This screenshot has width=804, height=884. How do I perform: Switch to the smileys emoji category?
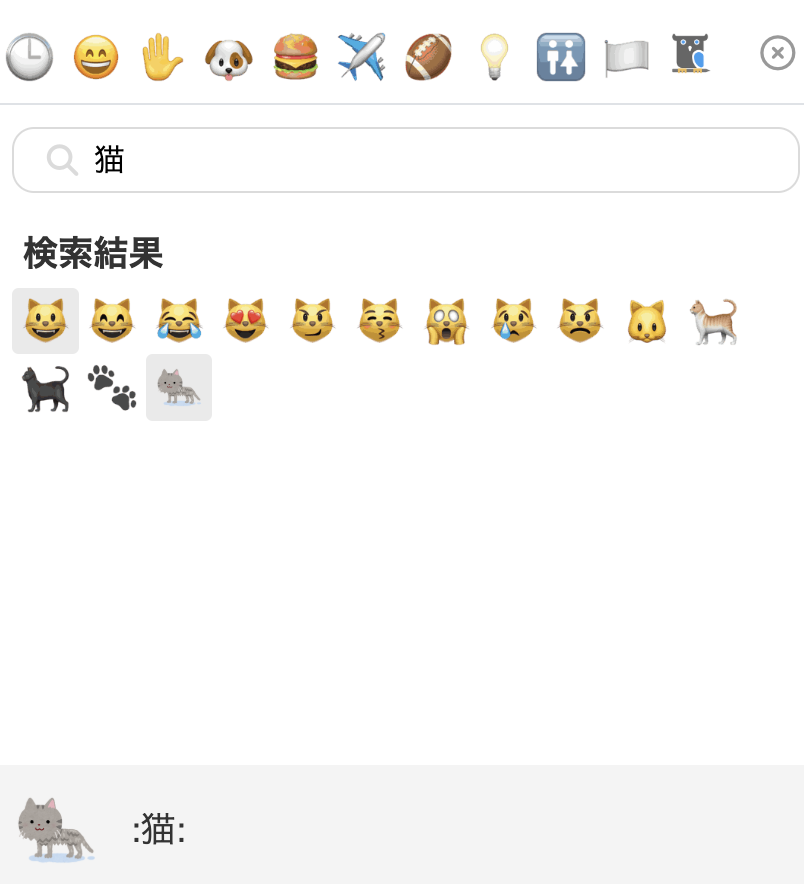pos(96,56)
